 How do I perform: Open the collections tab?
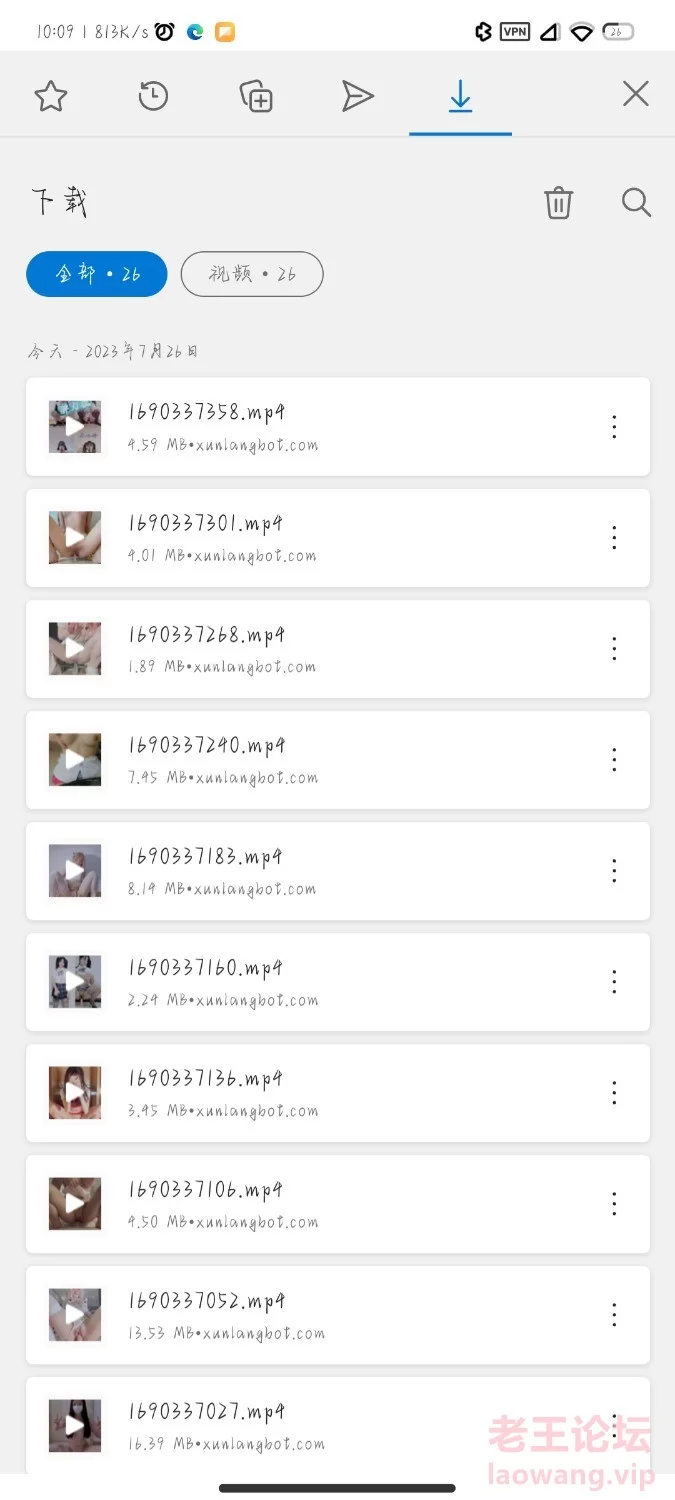coord(256,96)
